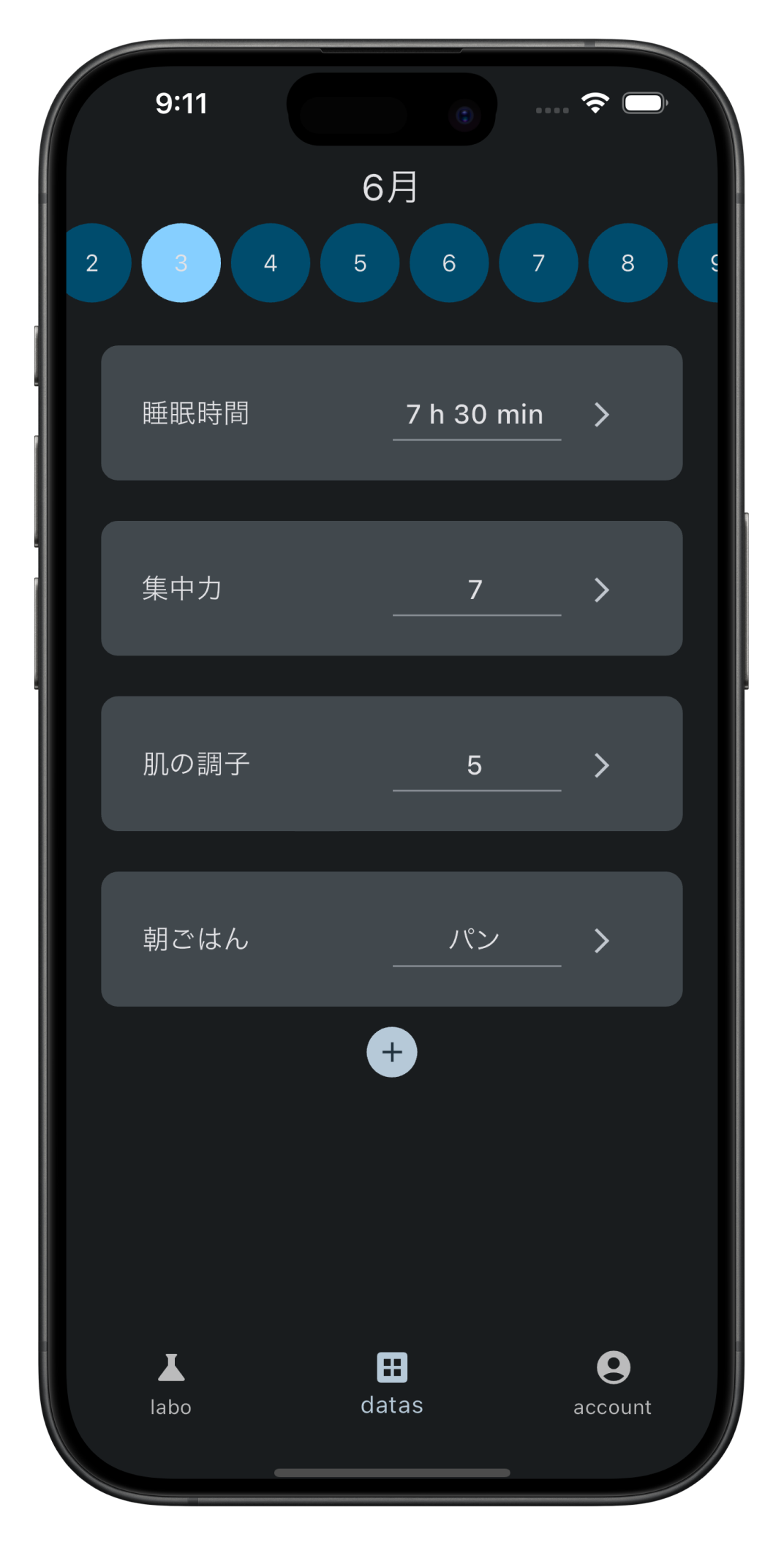The height and width of the screenshot is (1545, 784).
Task: Open the 朝ごはん chevron arrow
Action: click(x=602, y=940)
